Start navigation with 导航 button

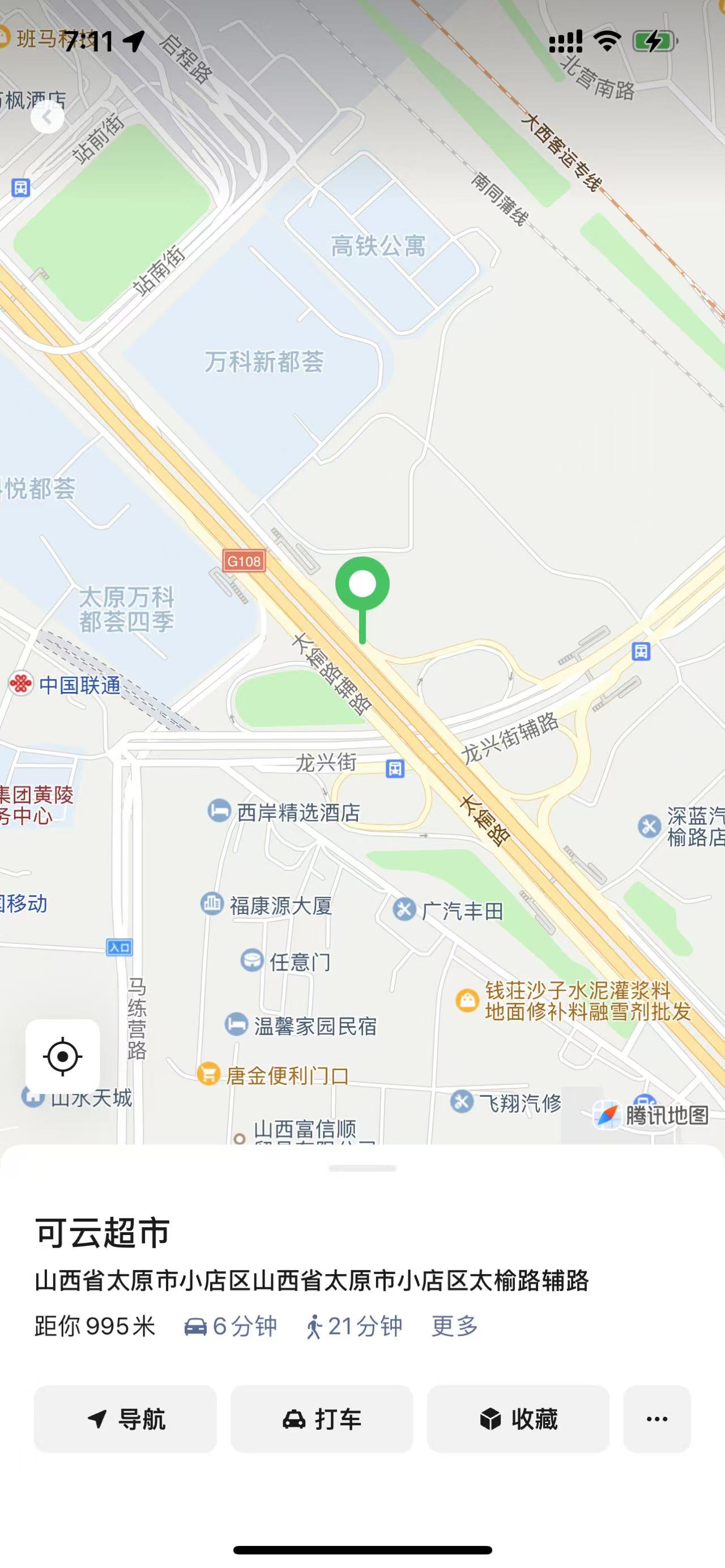[x=125, y=1420]
